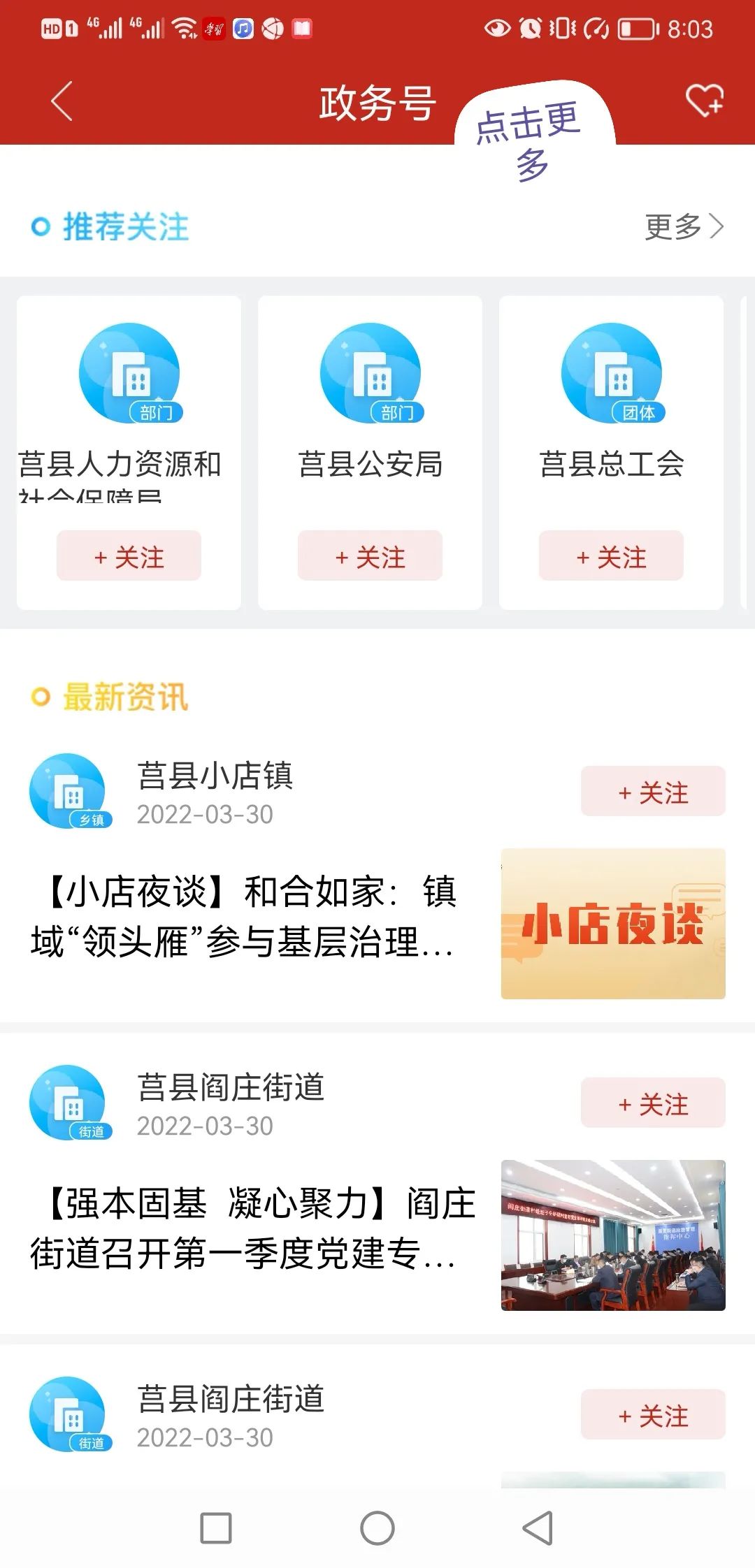755x1568 pixels.
Task: Tap the 点击更多 bubble
Action: click(531, 136)
